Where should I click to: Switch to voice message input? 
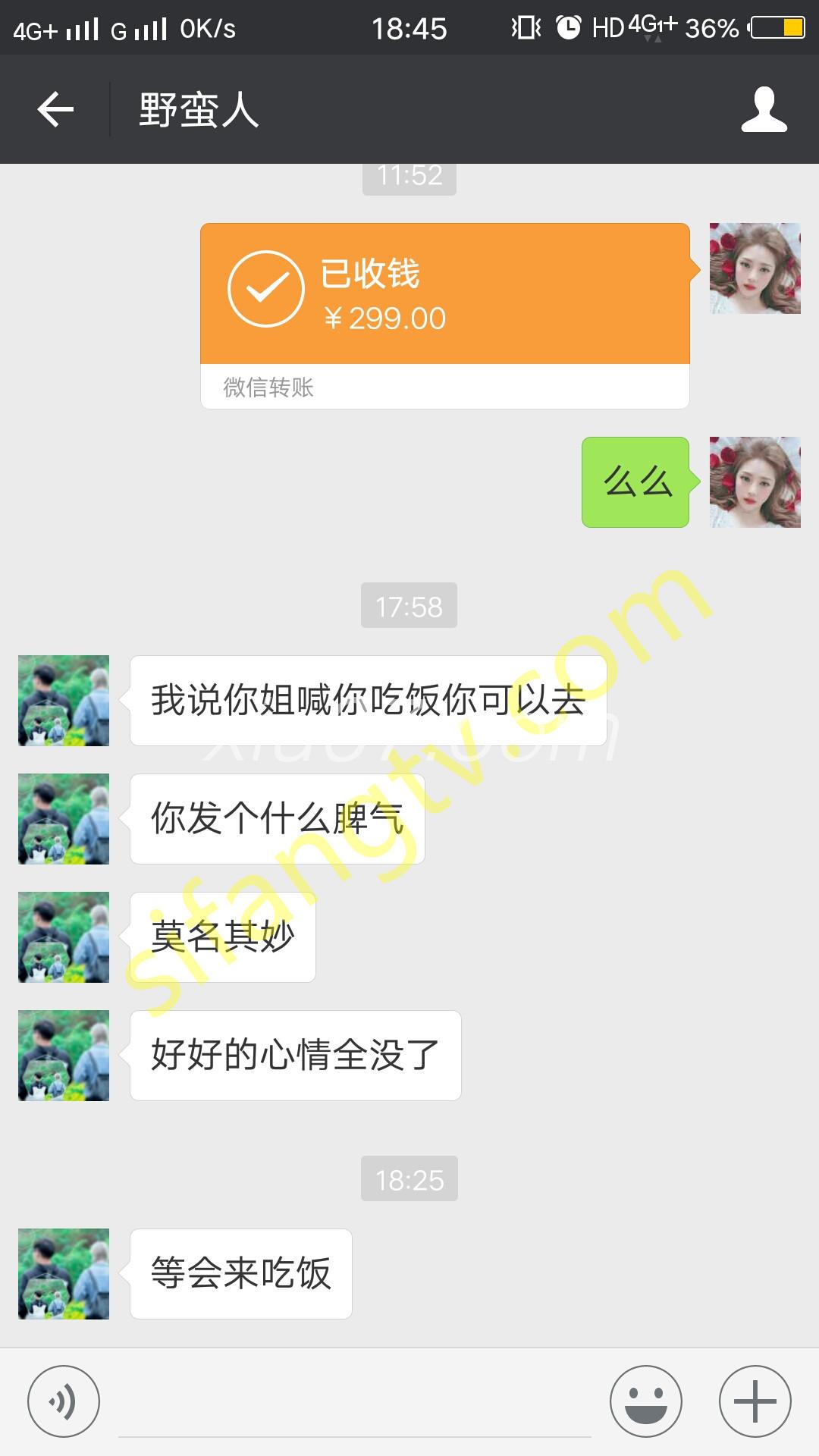click(x=64, y=1401)
